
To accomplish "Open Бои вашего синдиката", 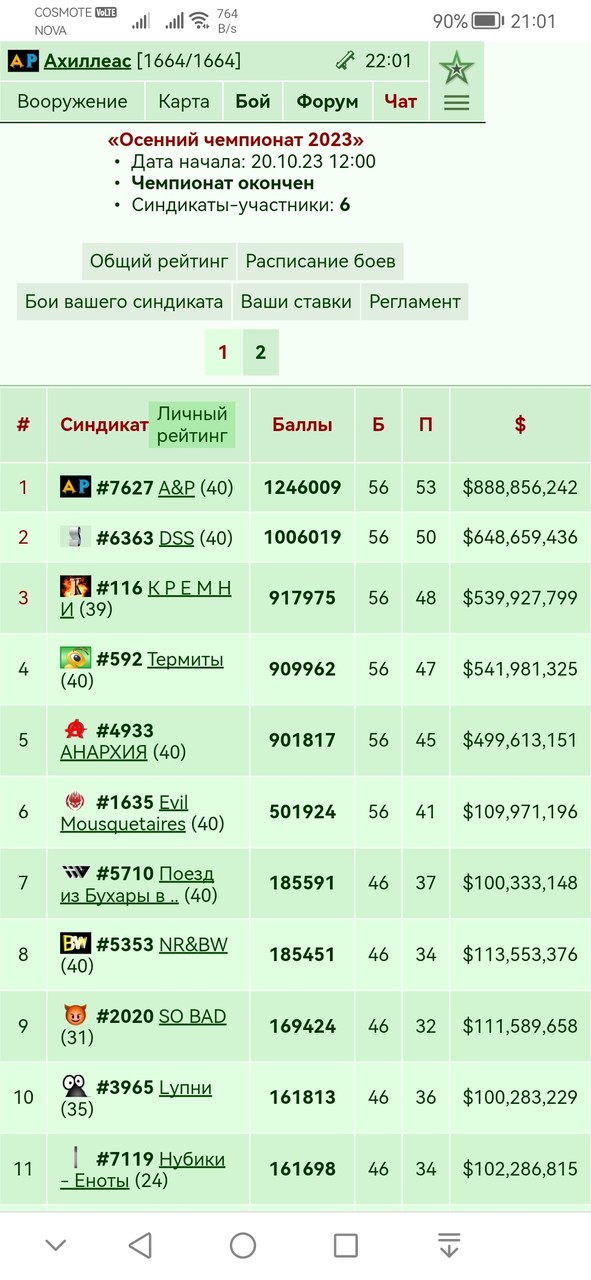I will tap(124, 301).
